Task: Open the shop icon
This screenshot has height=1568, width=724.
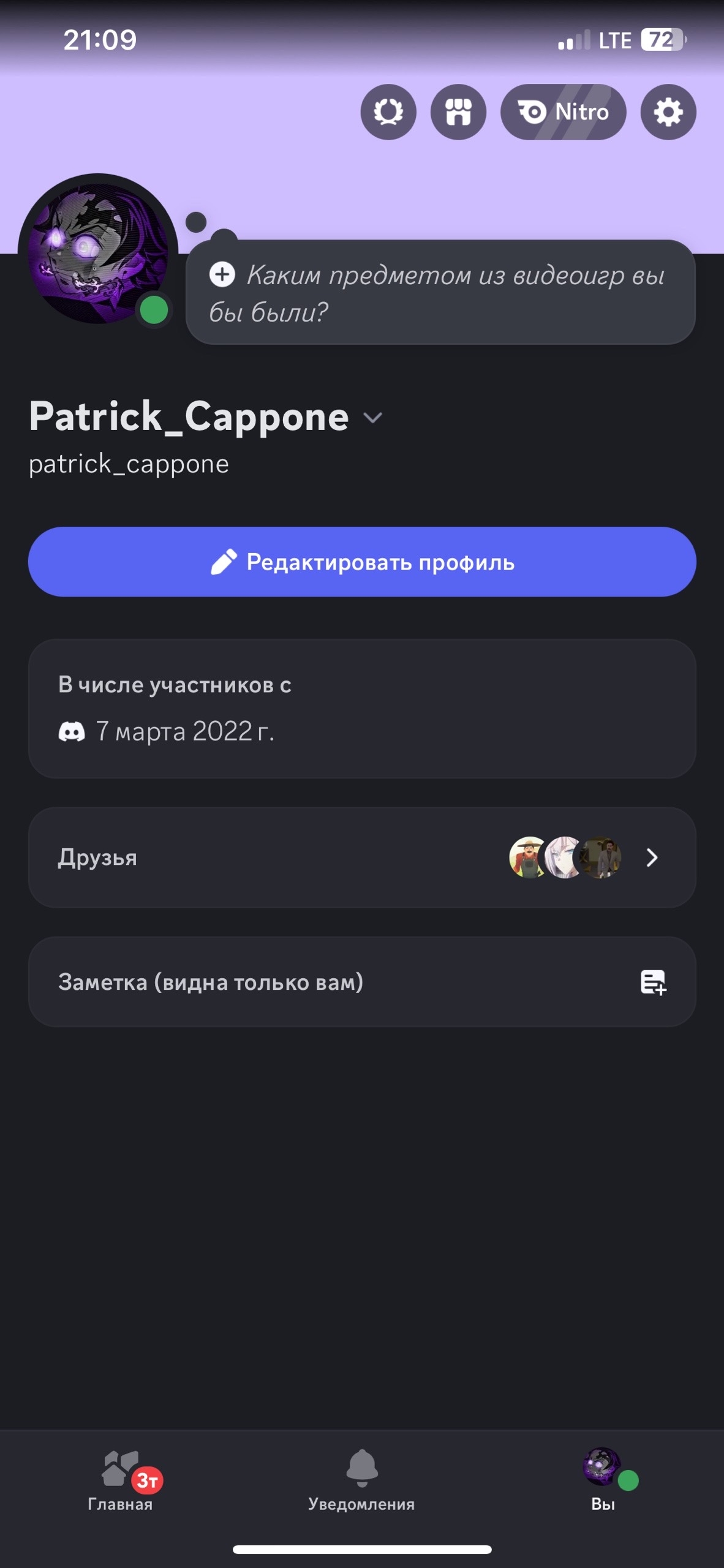Action: click(458, 112)
